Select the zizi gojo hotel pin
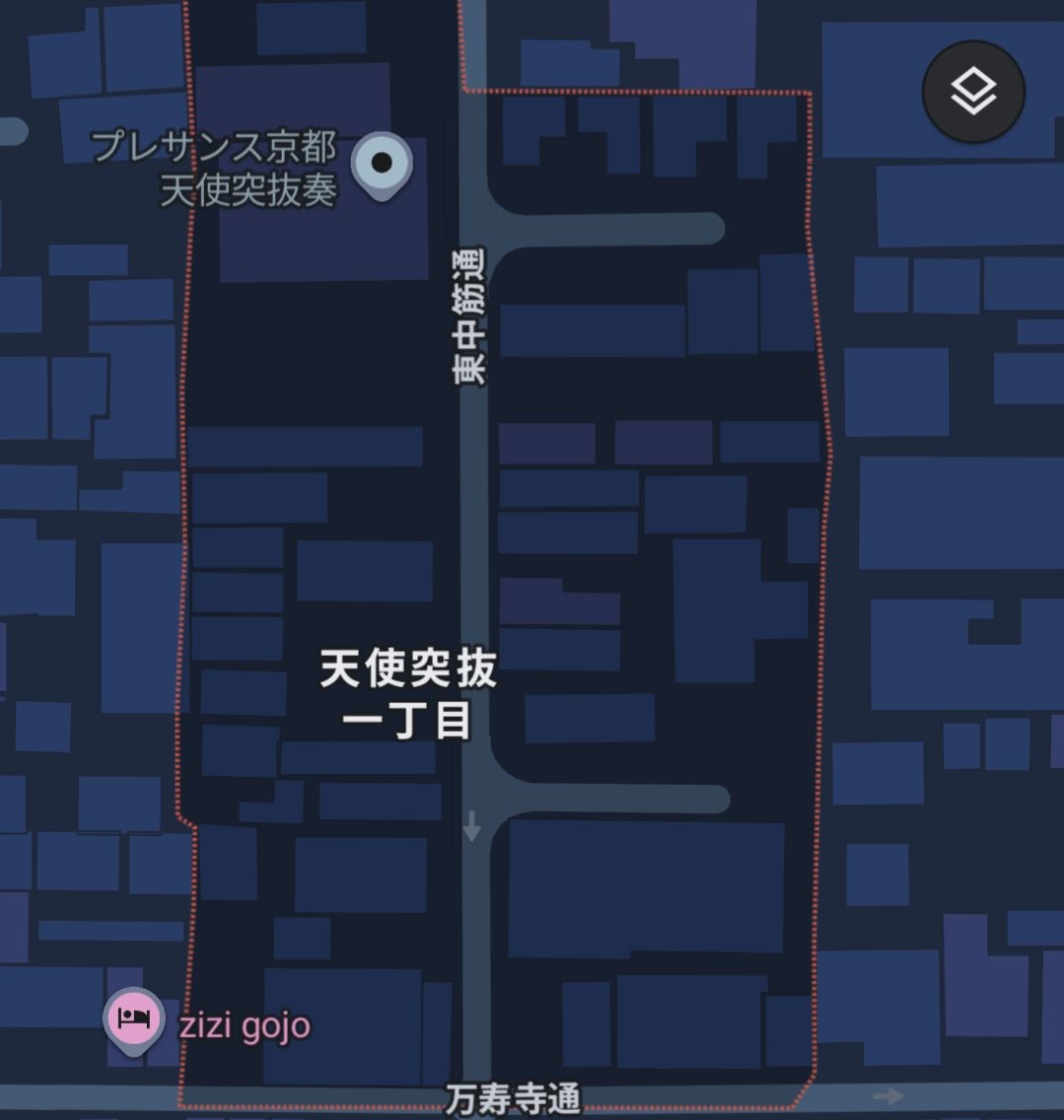Image resolution: width=1064 pixels, height=1120 pixels. (x=134, y=1019)
